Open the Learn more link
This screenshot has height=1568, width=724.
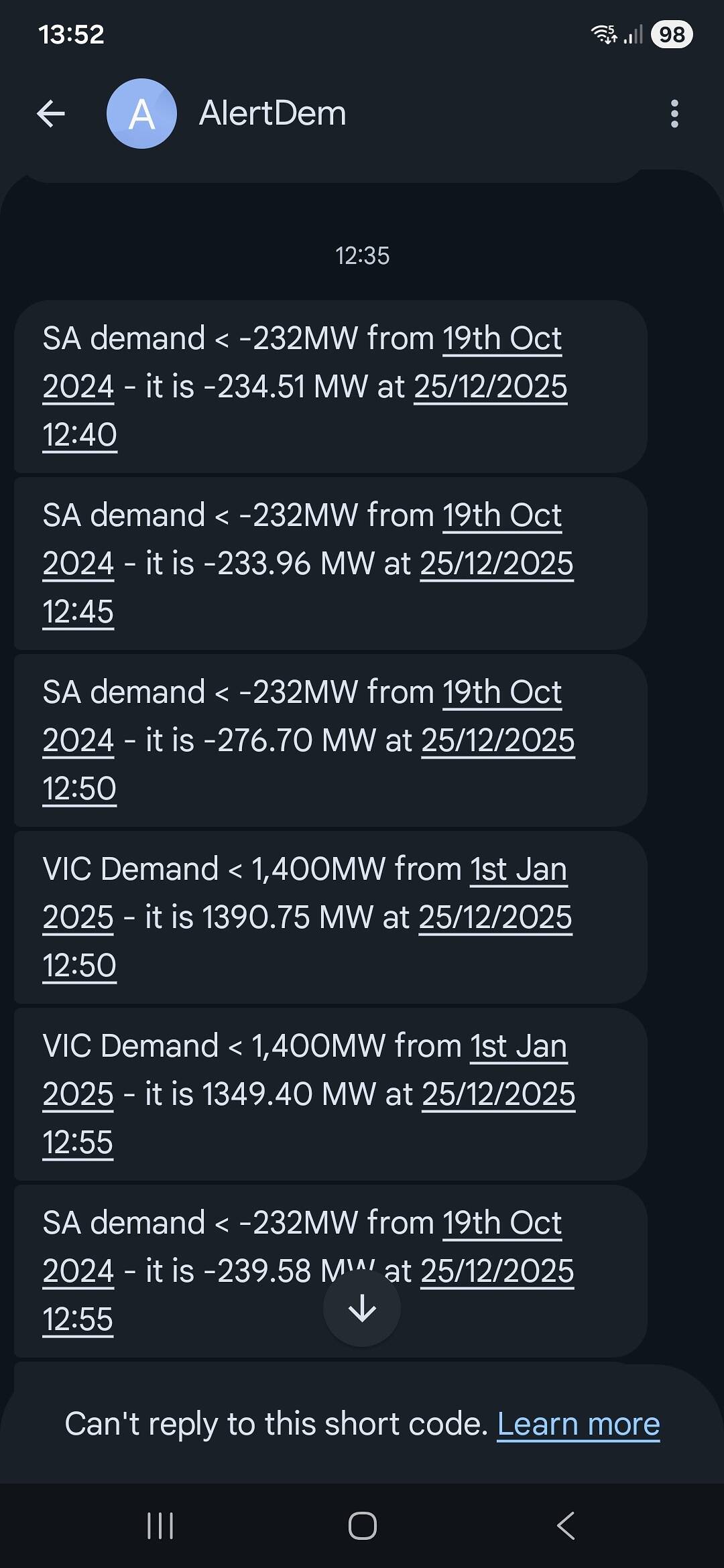tap(578, 1424)
